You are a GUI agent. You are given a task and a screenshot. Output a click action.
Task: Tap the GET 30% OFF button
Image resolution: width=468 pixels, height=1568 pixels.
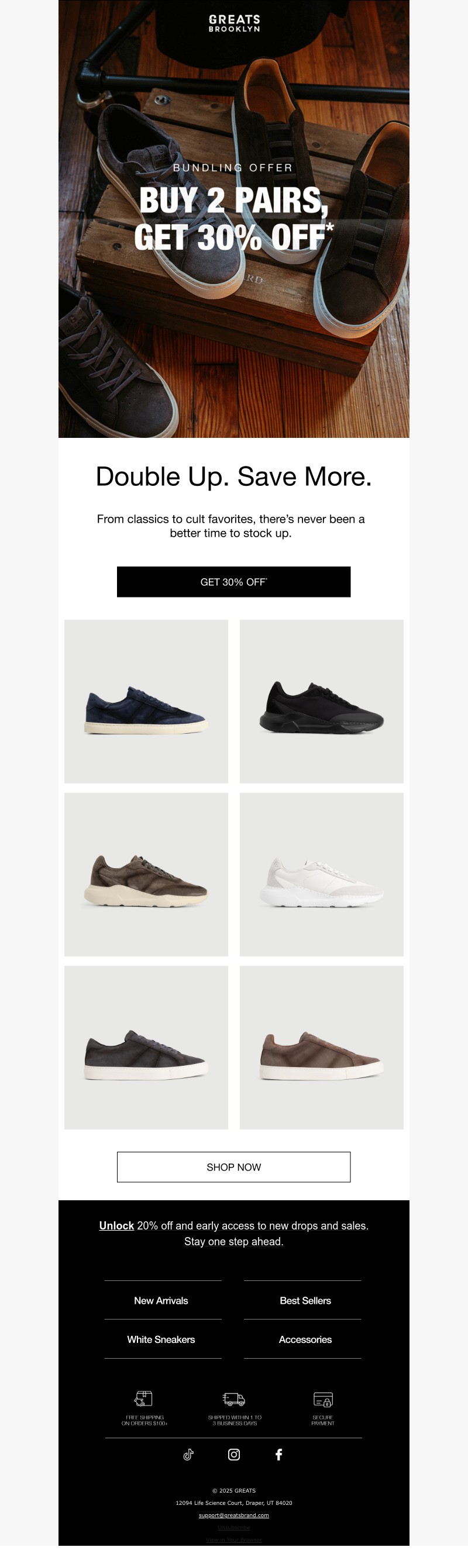click(x=233, y=581)
